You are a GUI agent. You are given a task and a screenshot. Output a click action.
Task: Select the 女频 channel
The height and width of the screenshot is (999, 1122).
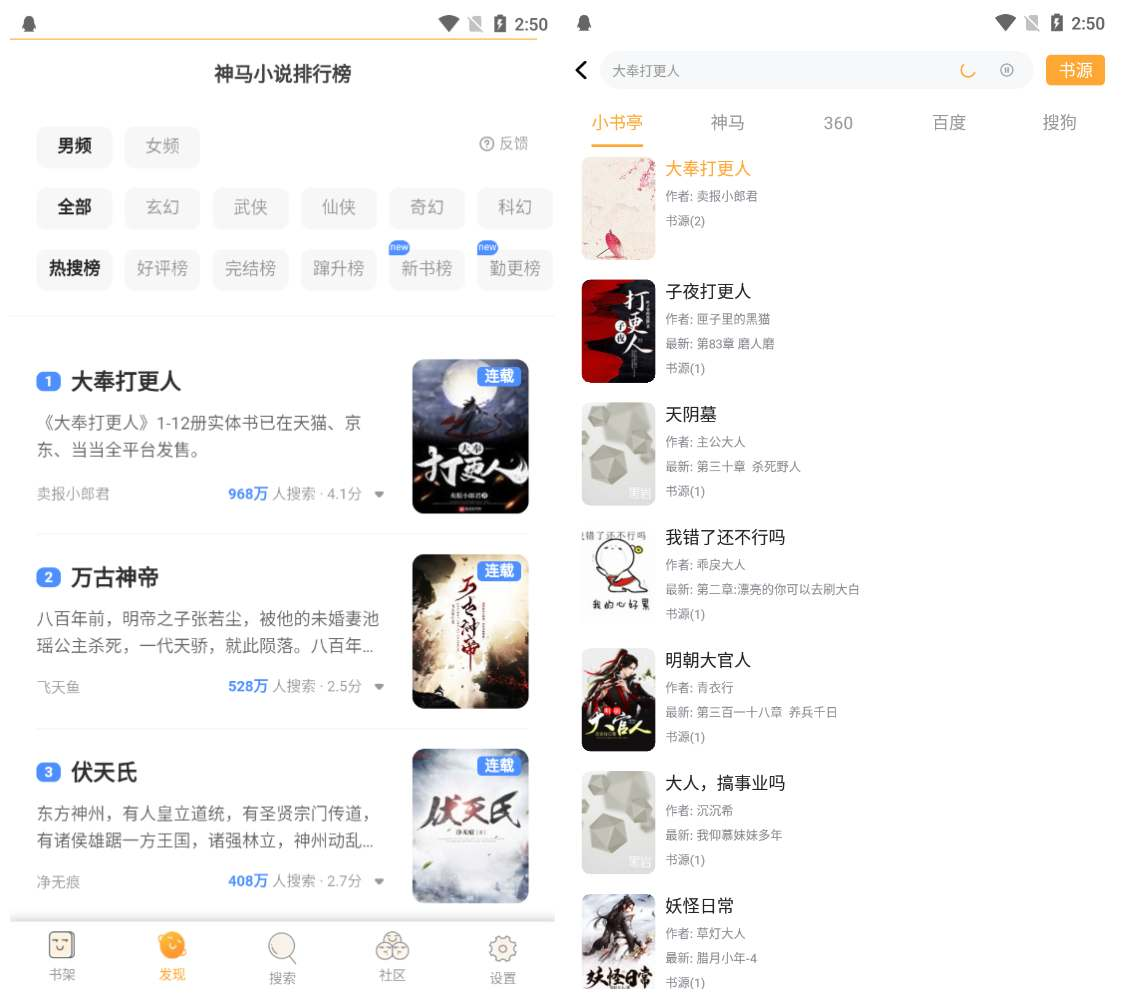162,146
